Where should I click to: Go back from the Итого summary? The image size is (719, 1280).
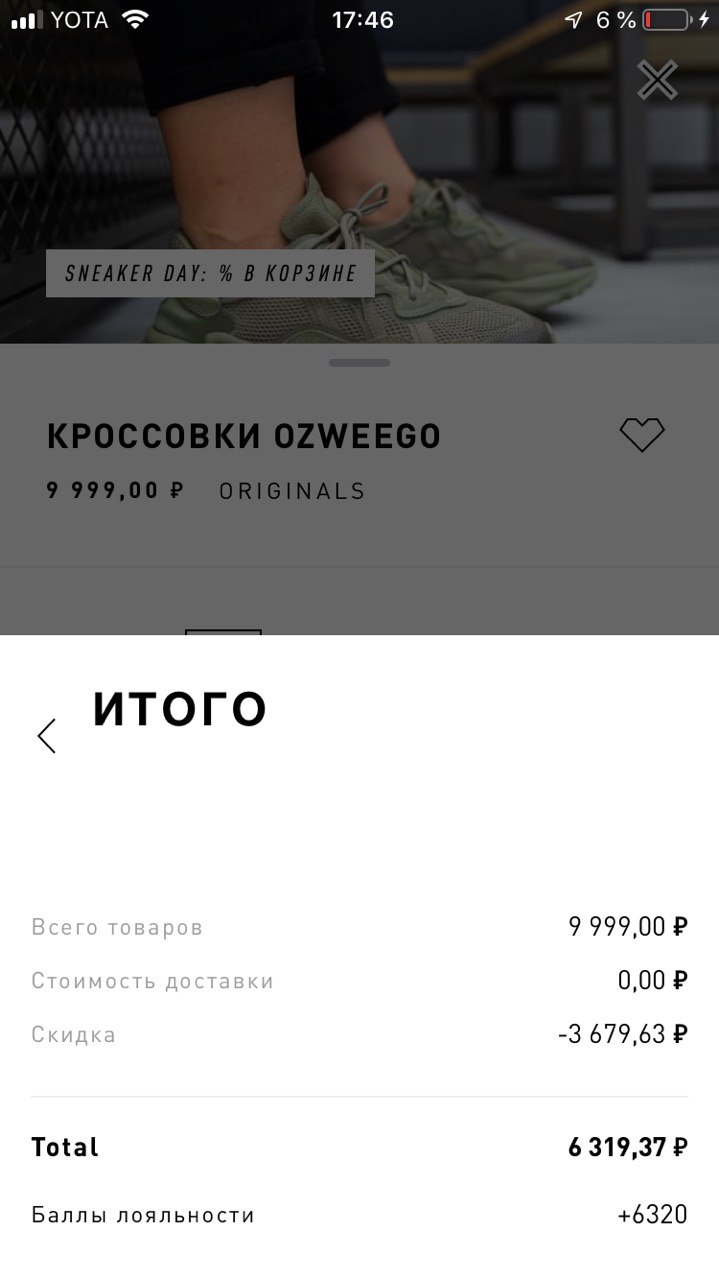(46, 736)
